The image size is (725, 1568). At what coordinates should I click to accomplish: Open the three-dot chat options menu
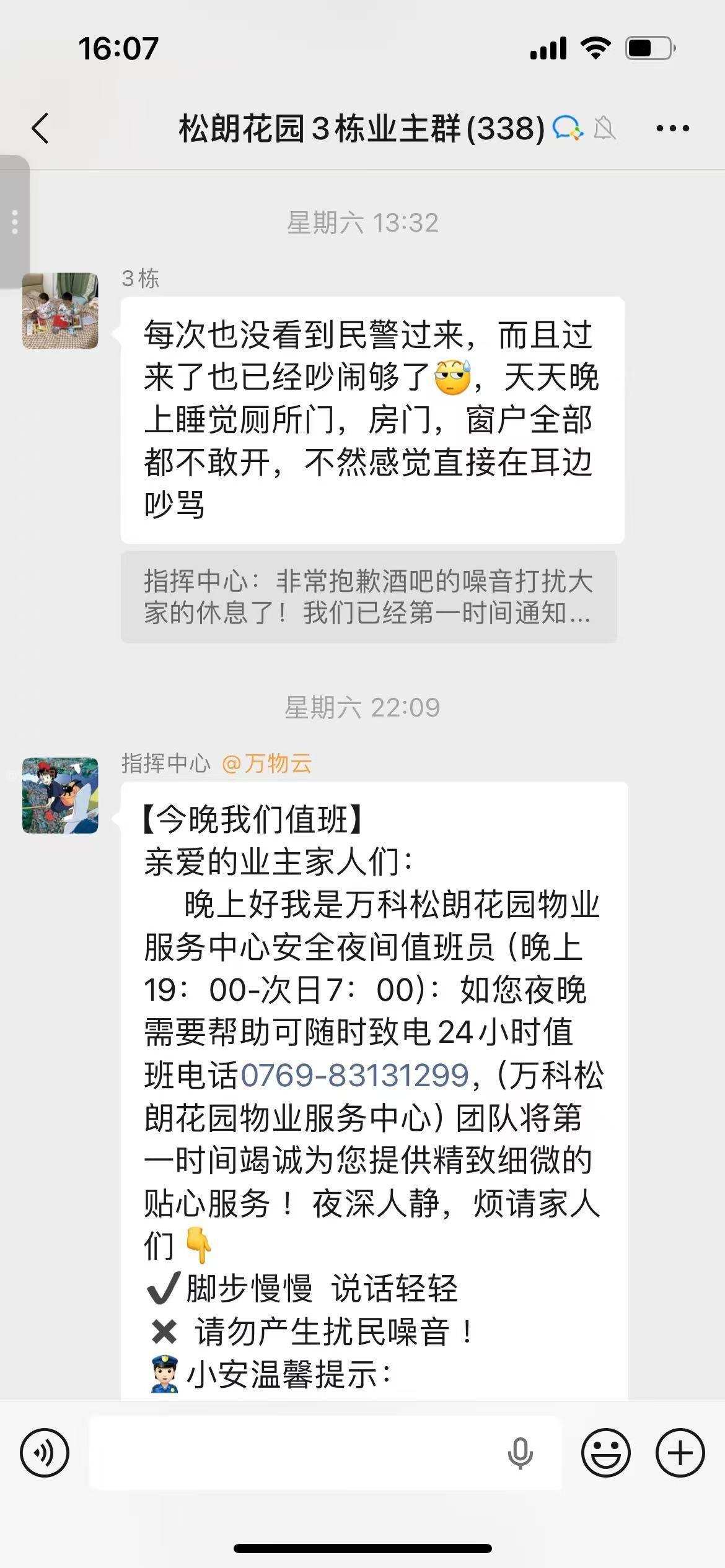pyautogui.click(x=672, y=129)
